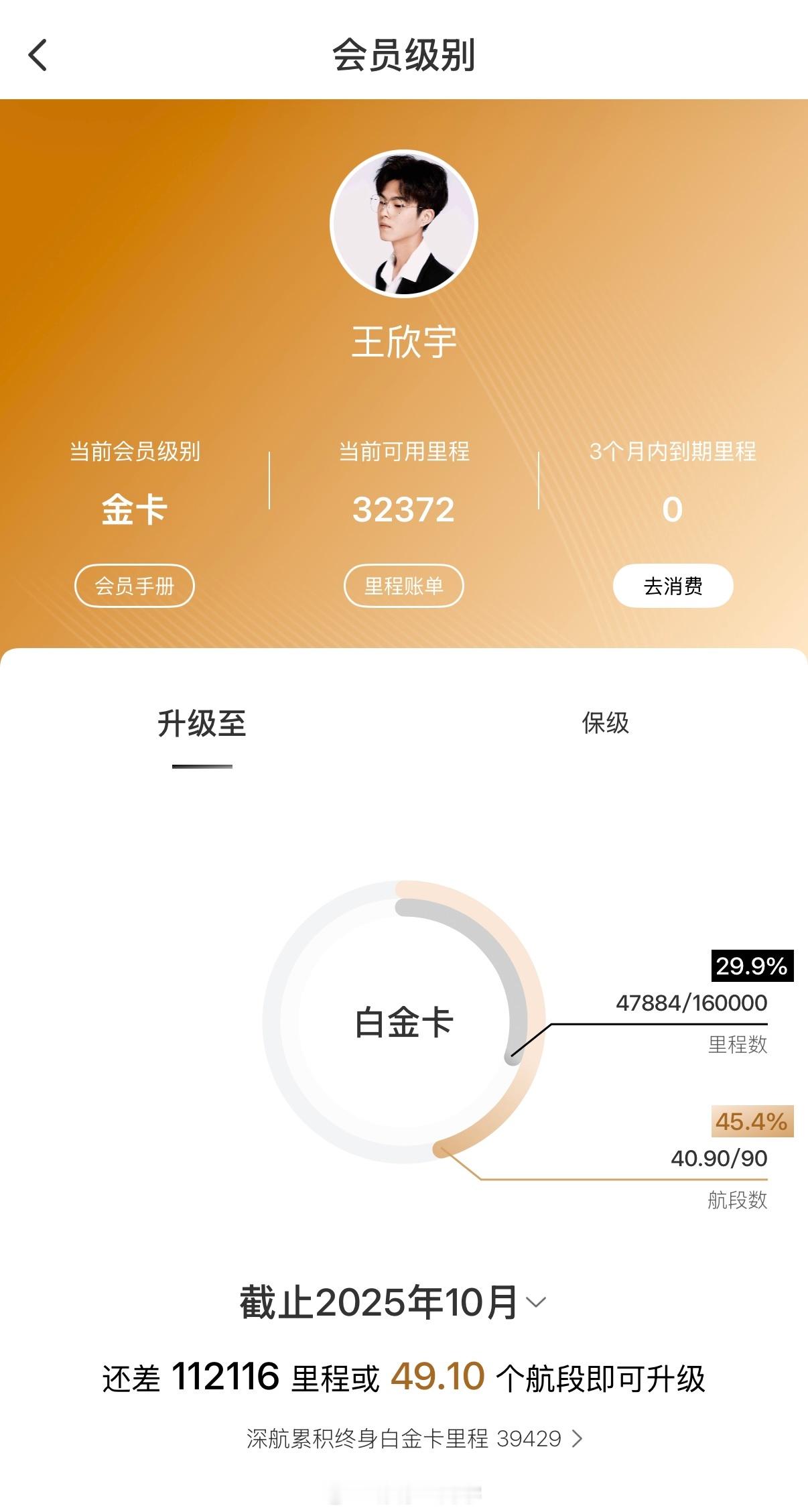
Task: Click the expiring miles value 0
Action: pyautogui.click(x=672, y=511)
